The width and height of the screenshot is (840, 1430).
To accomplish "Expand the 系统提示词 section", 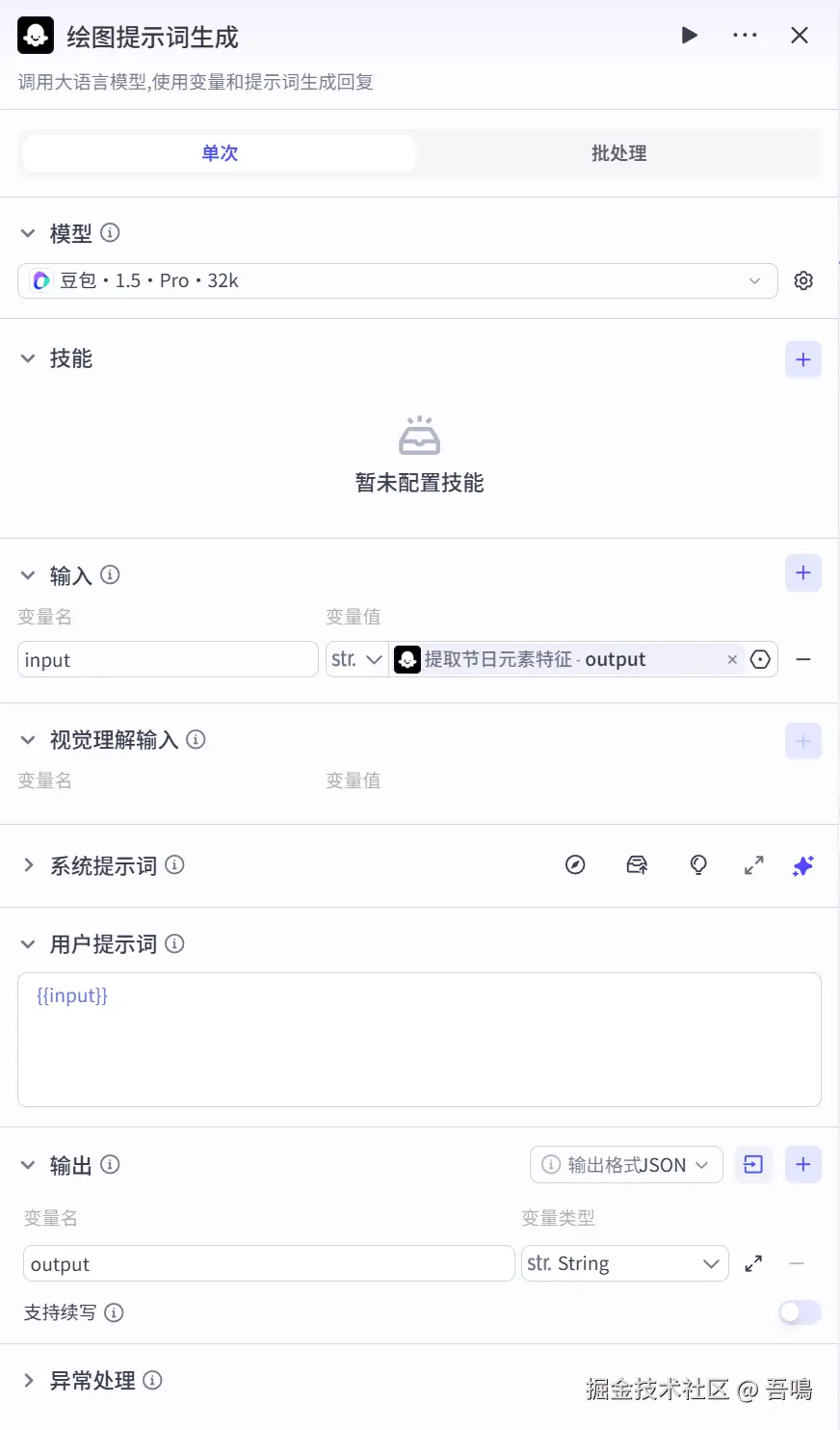I will [x=29, y=865].
